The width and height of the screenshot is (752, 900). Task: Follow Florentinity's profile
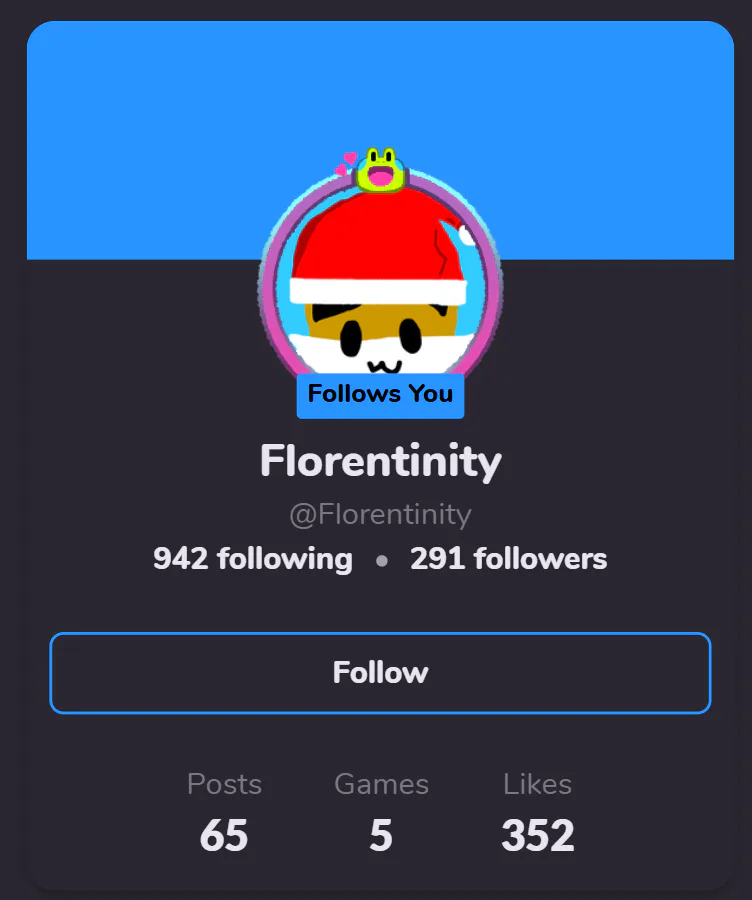point(380,672)
